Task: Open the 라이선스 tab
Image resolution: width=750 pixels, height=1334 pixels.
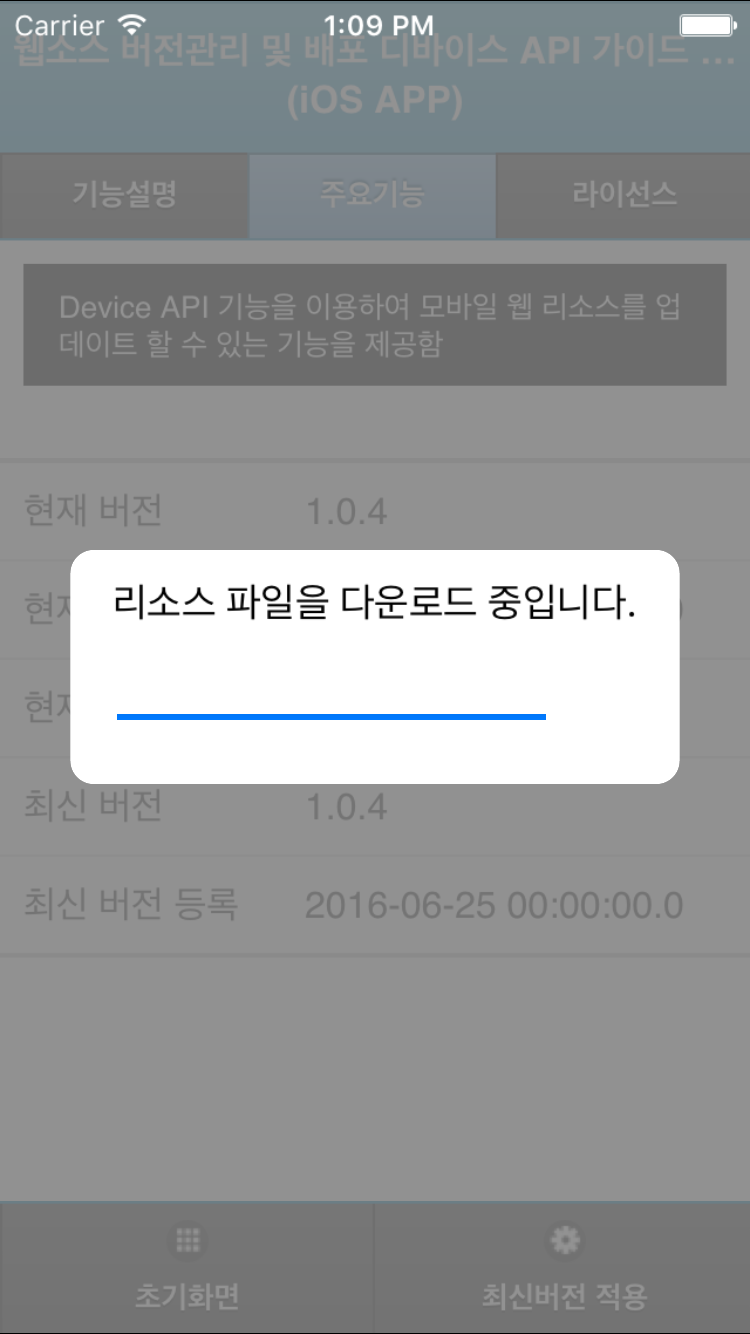Action: click(624, 195)
